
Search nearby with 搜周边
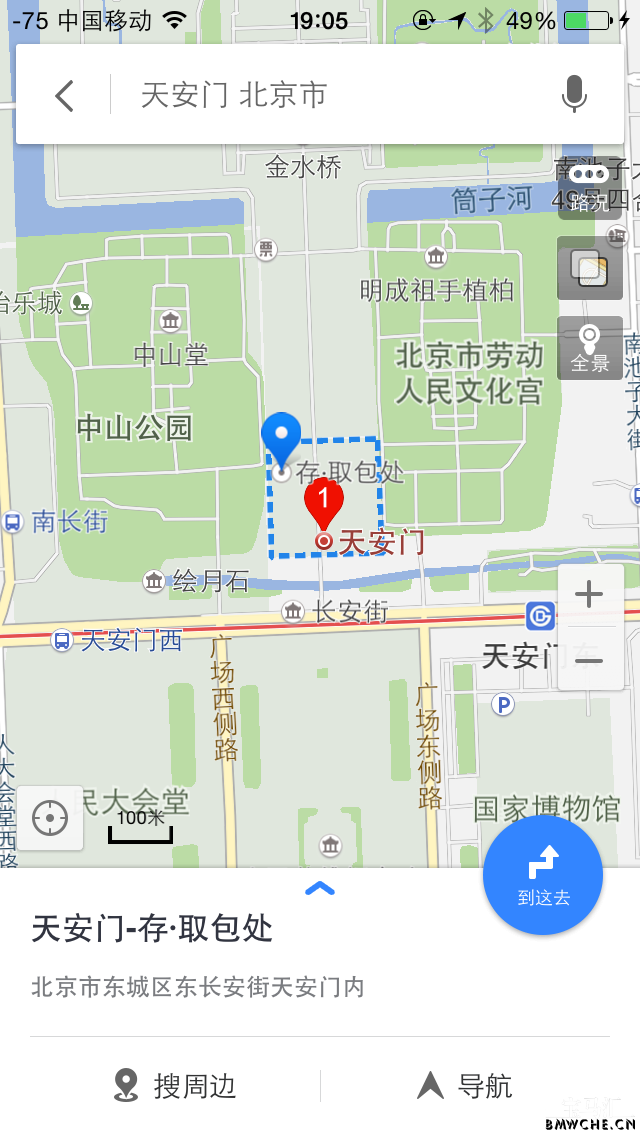coord(175,1085)
